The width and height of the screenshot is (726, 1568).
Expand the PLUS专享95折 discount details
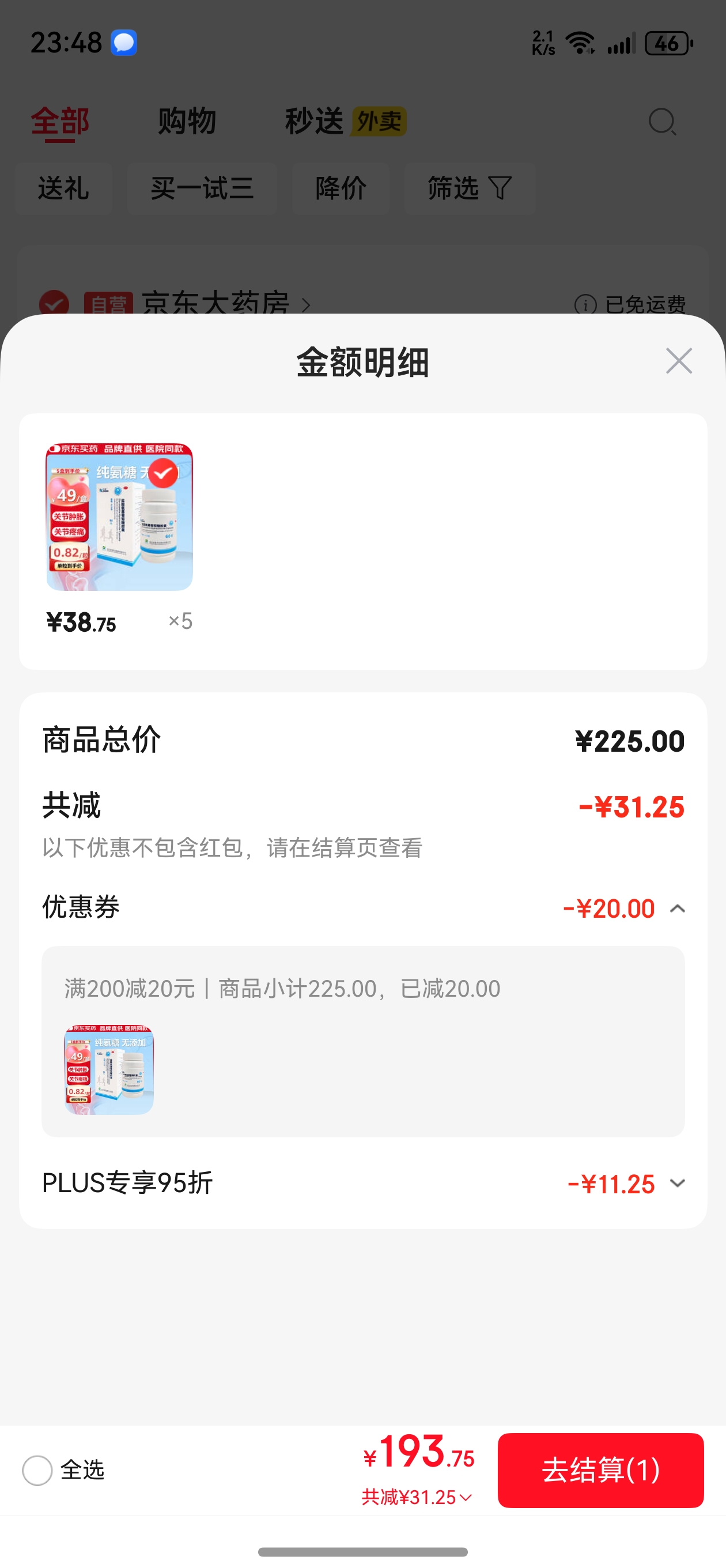pyautogui.click(x=678, y=1183)
